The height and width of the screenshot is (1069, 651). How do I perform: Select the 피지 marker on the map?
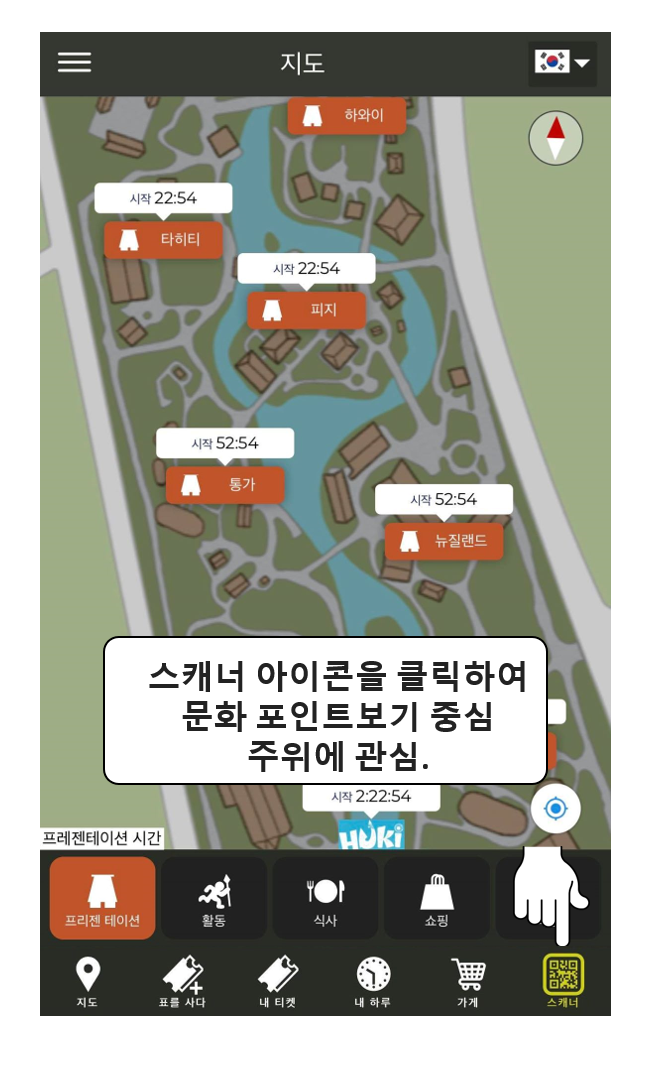(306, 310)
